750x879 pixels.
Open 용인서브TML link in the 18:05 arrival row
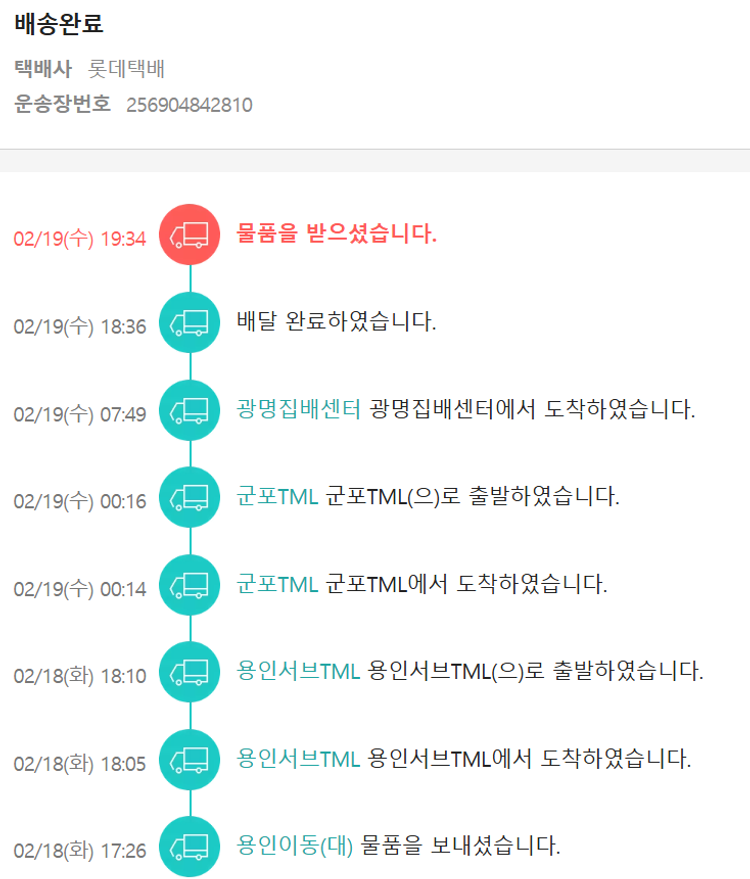298,758
